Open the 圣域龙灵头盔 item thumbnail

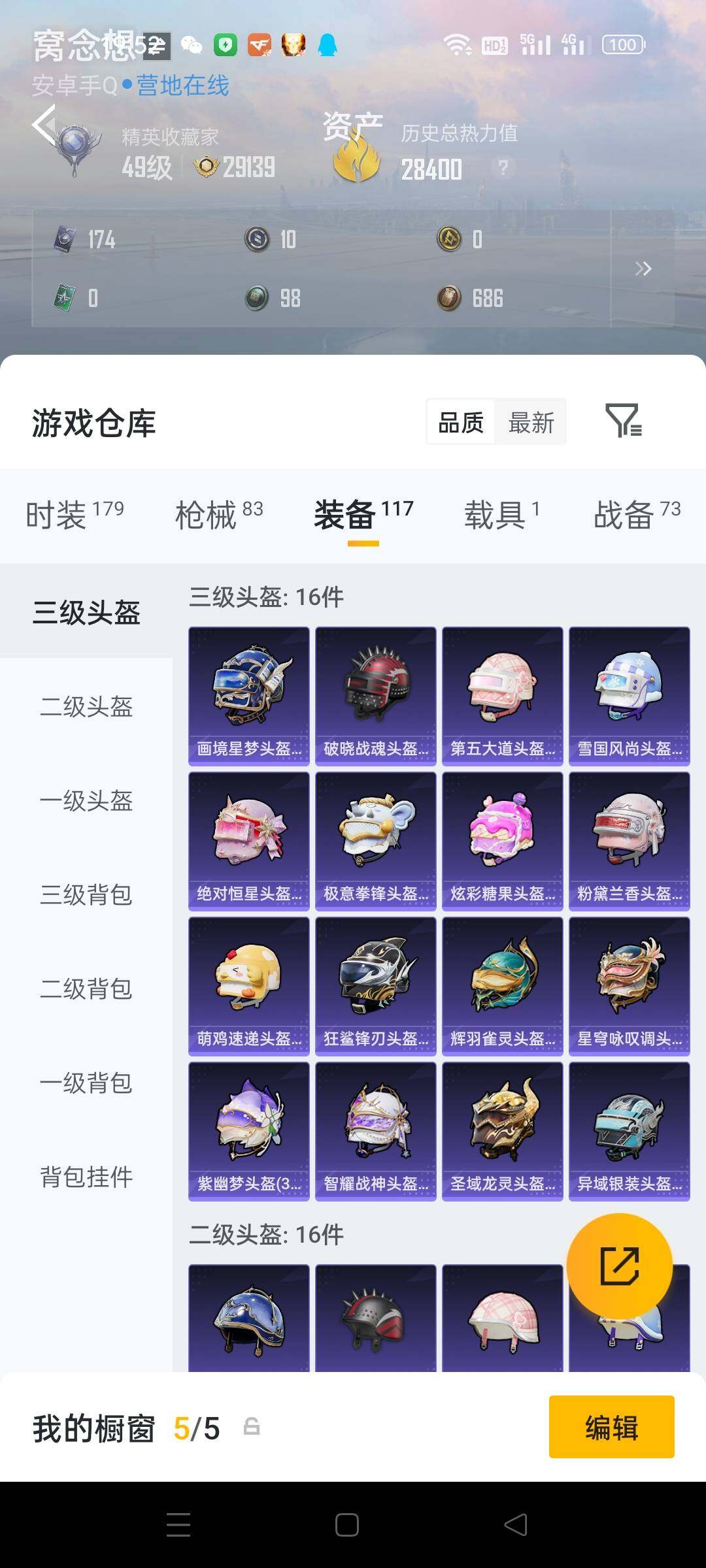coord(502,1132)
